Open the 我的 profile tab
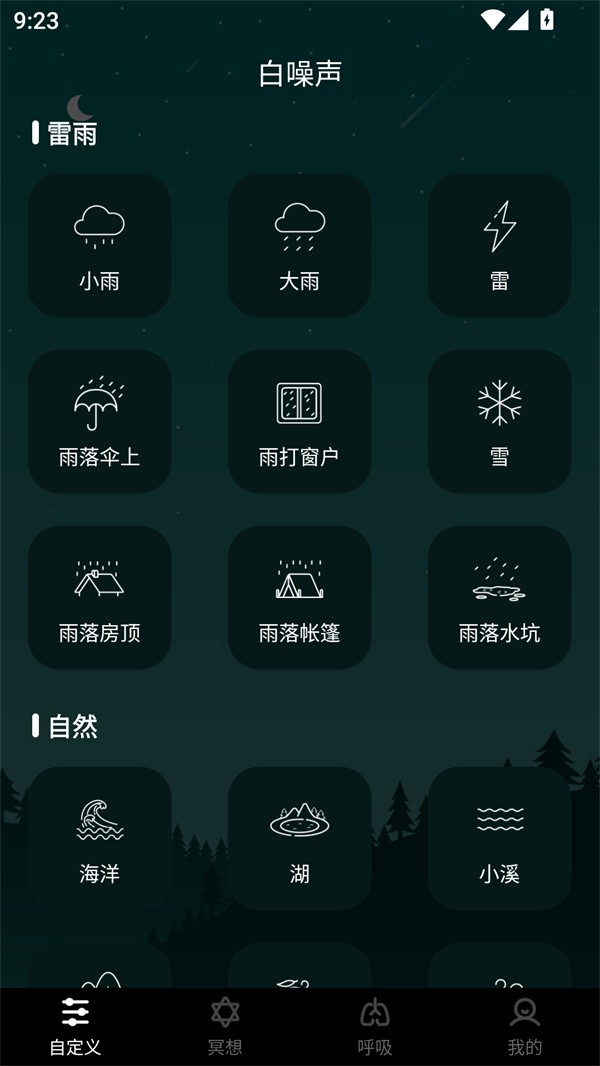The image size is (600, 1066). [x=525, y=1027]
